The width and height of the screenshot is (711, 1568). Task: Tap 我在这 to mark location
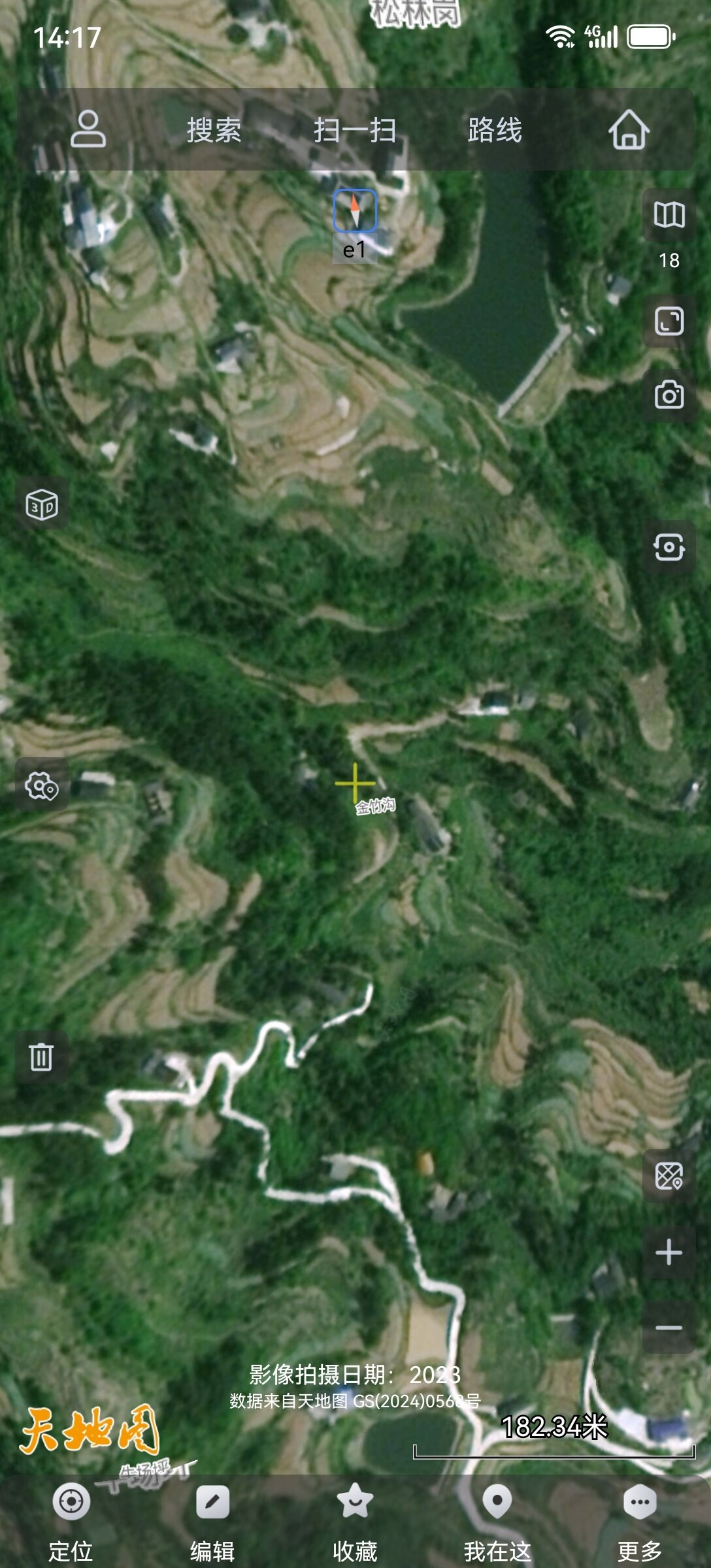click(x=497, y=1516)
